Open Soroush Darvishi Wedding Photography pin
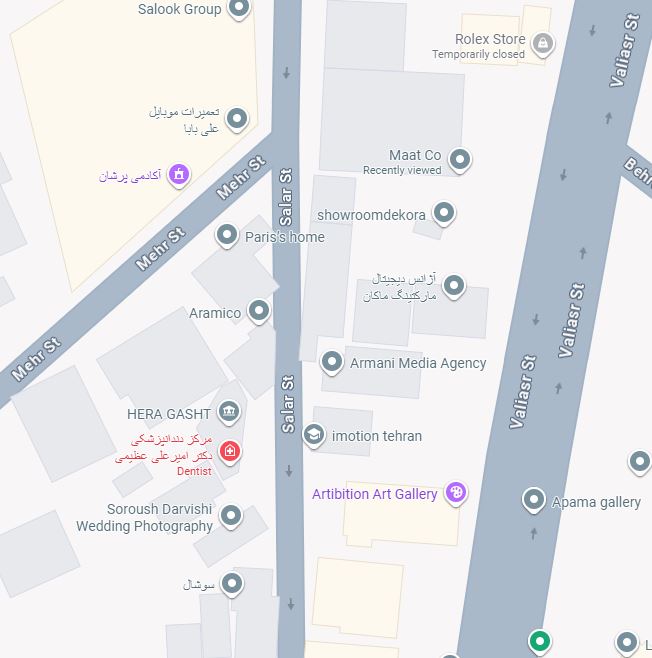Viewport: 652px width, 658px height. pyautogui.click(x=231, y=516)
